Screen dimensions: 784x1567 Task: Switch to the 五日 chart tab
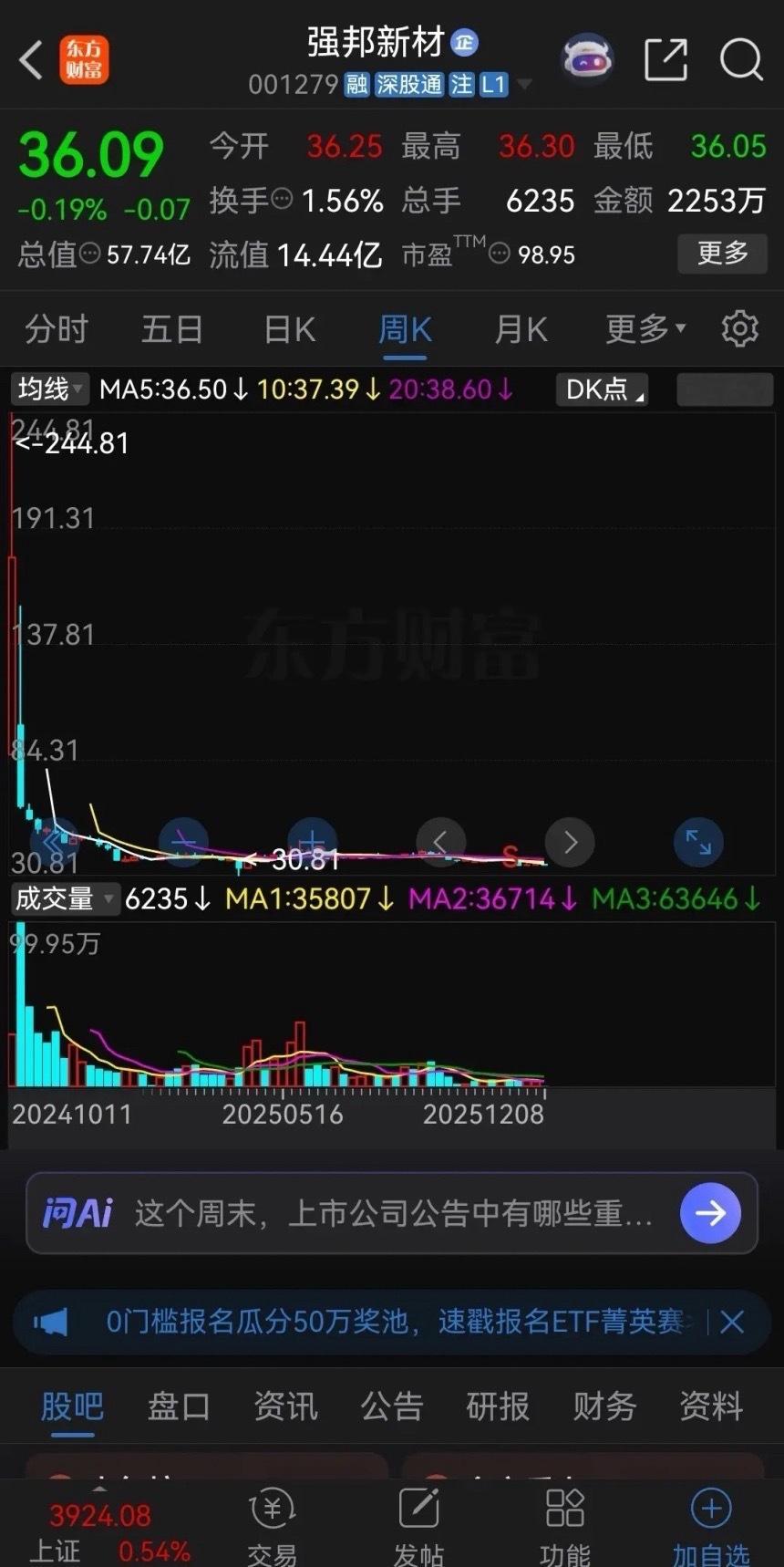point(171,328)
